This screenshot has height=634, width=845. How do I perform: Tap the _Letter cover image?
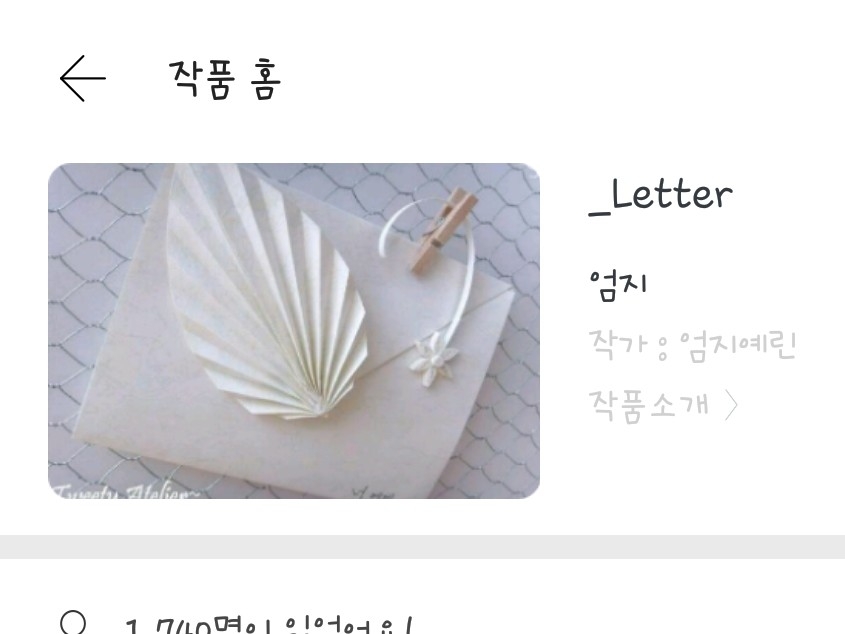click(x=294, y=330)
